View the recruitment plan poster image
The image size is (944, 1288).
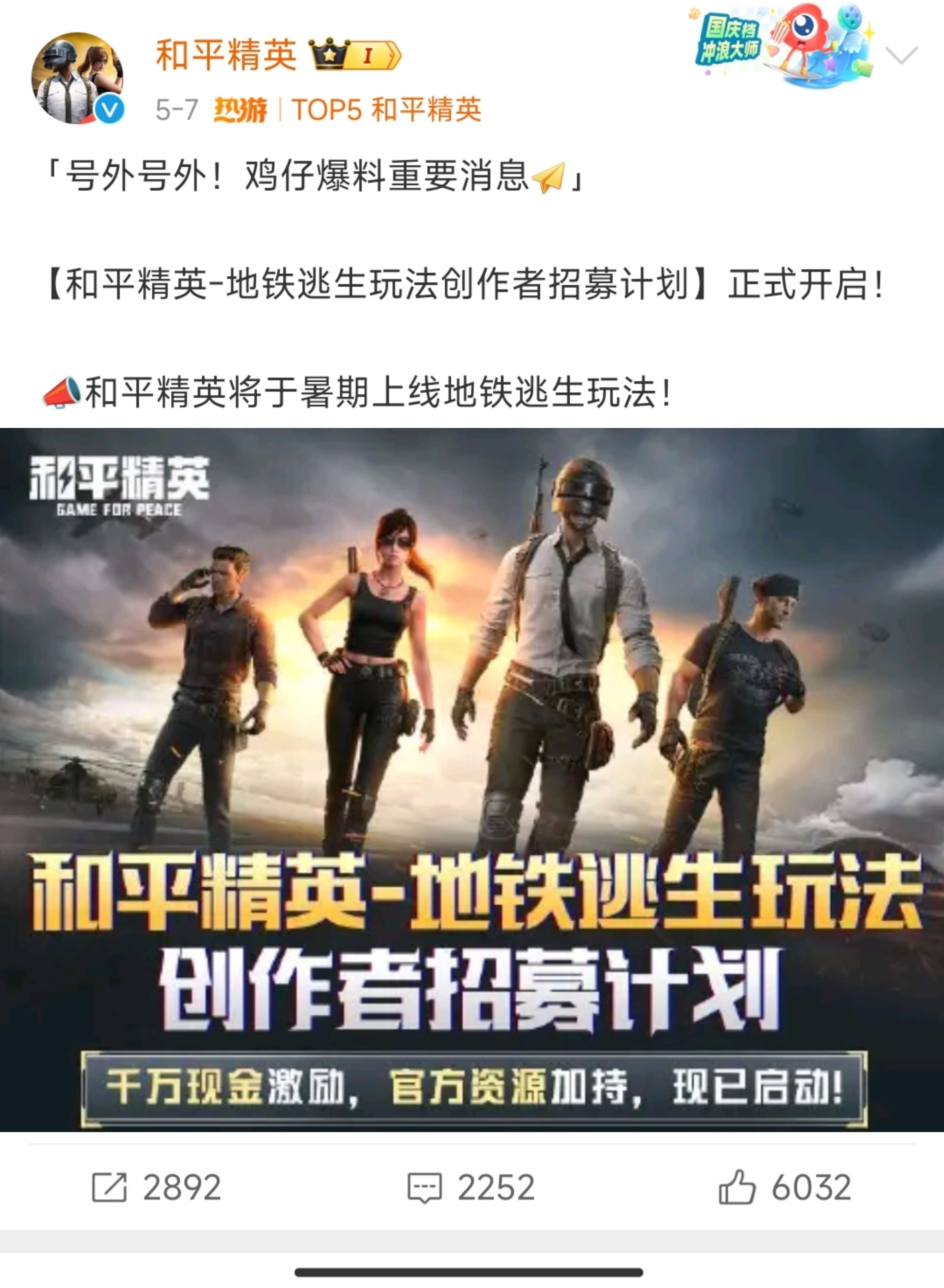click(472, 780)
